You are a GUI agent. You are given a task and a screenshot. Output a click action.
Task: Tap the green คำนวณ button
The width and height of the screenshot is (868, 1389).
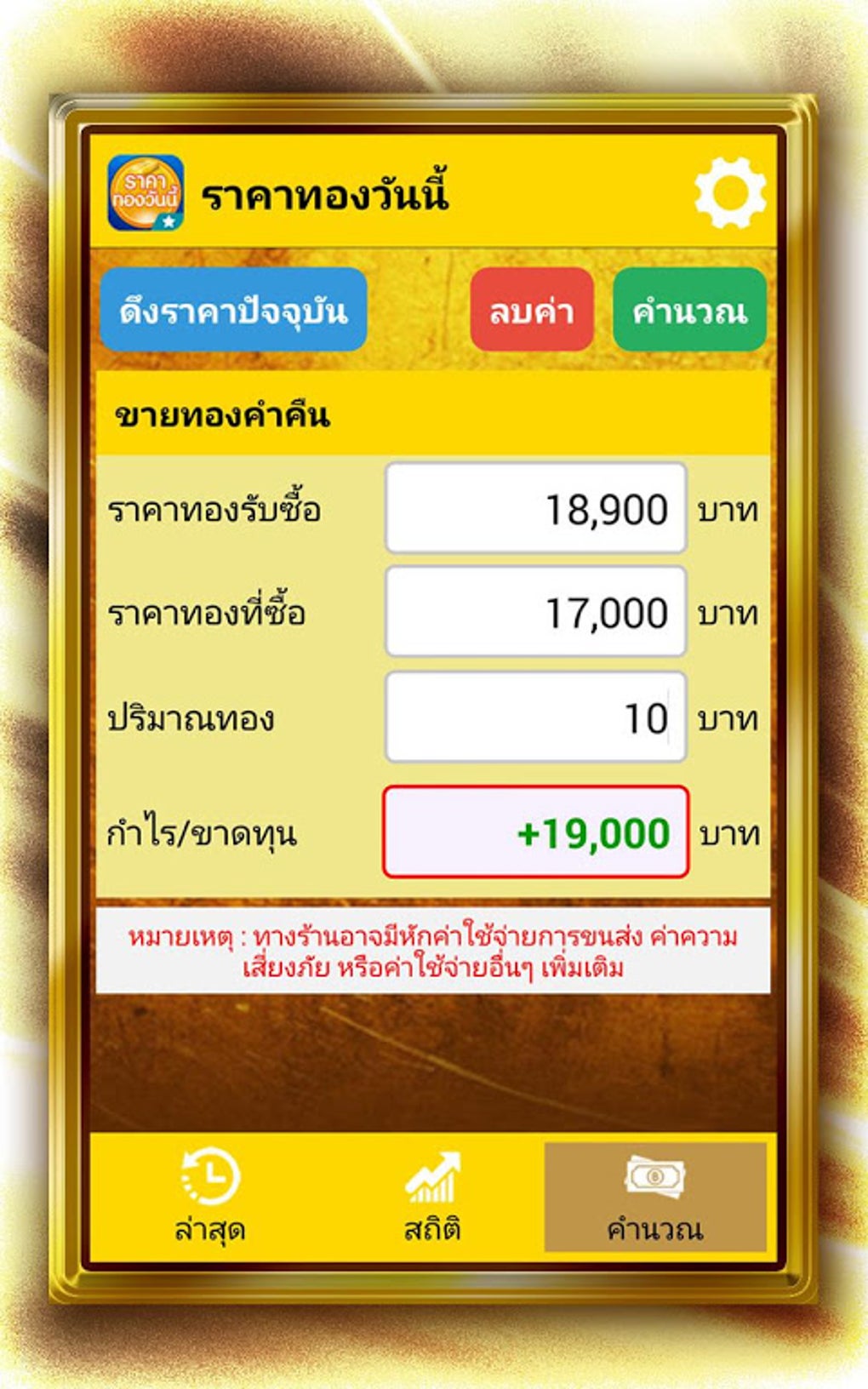tap(689, 310)
